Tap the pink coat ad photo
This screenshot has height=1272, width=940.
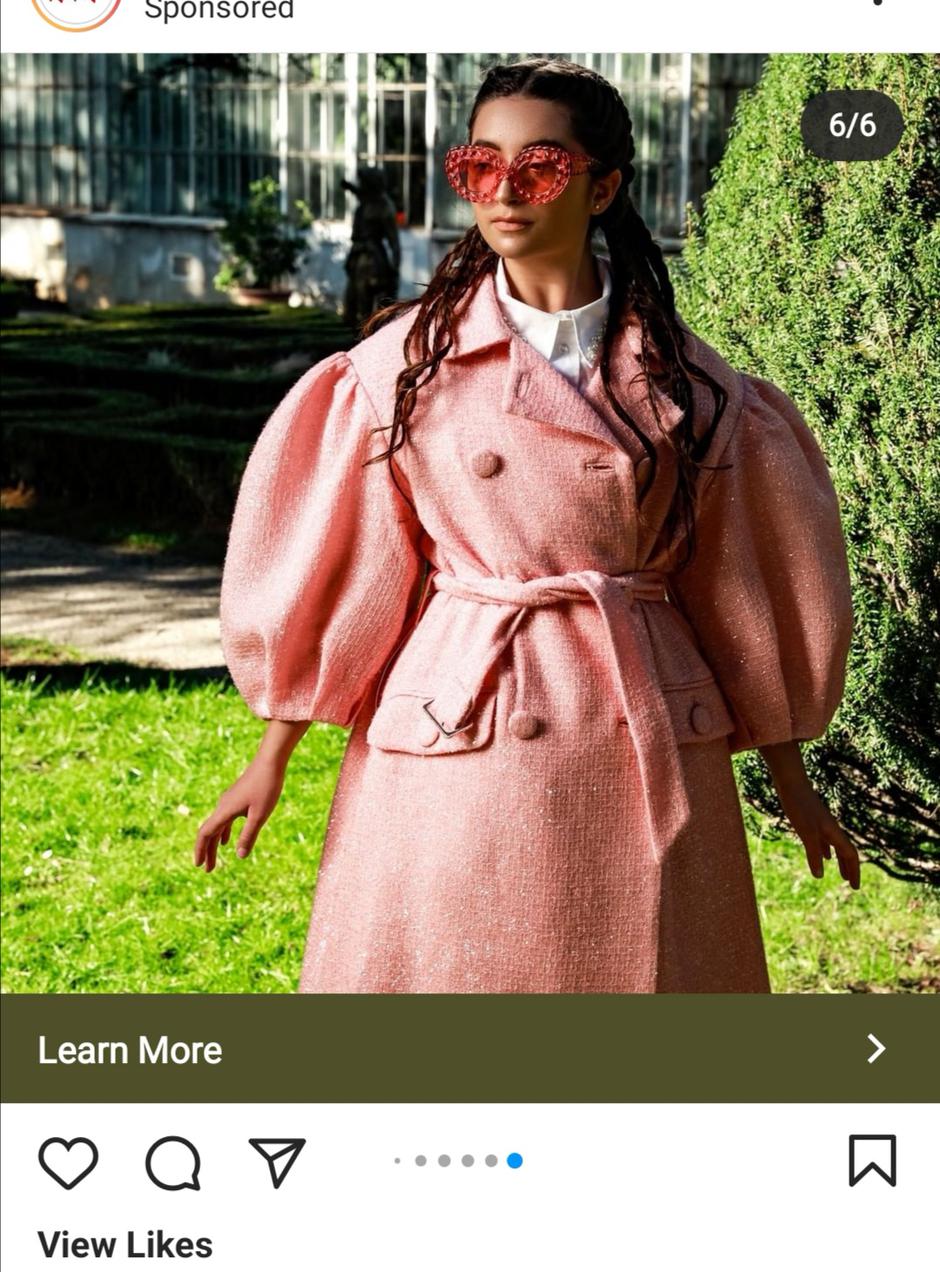(x=470, y=520)
